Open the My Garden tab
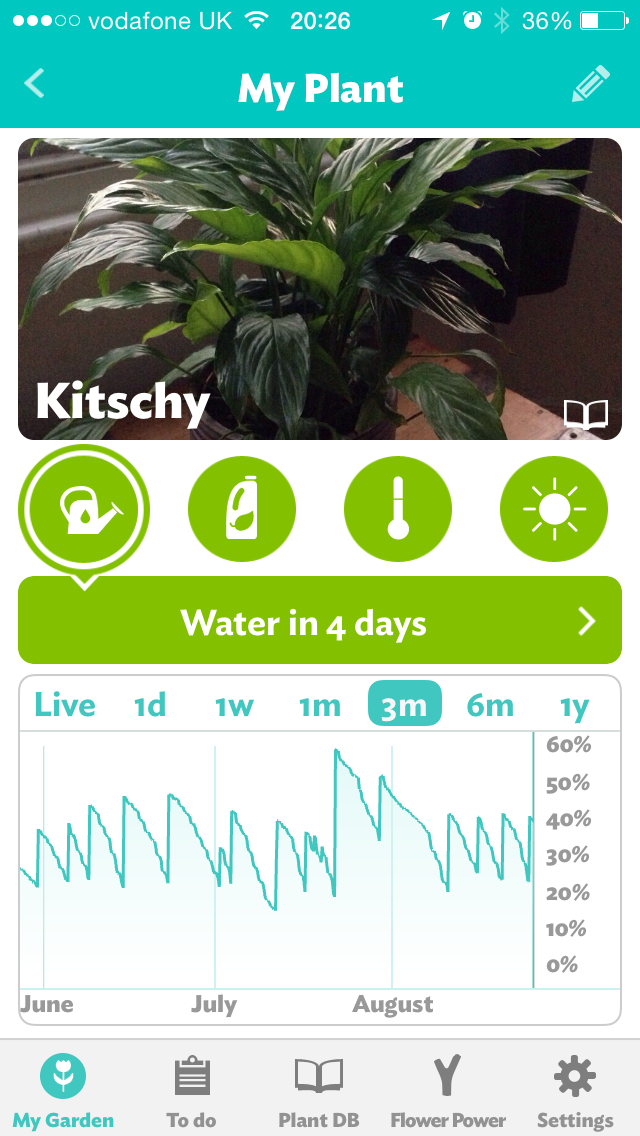 63,1090
